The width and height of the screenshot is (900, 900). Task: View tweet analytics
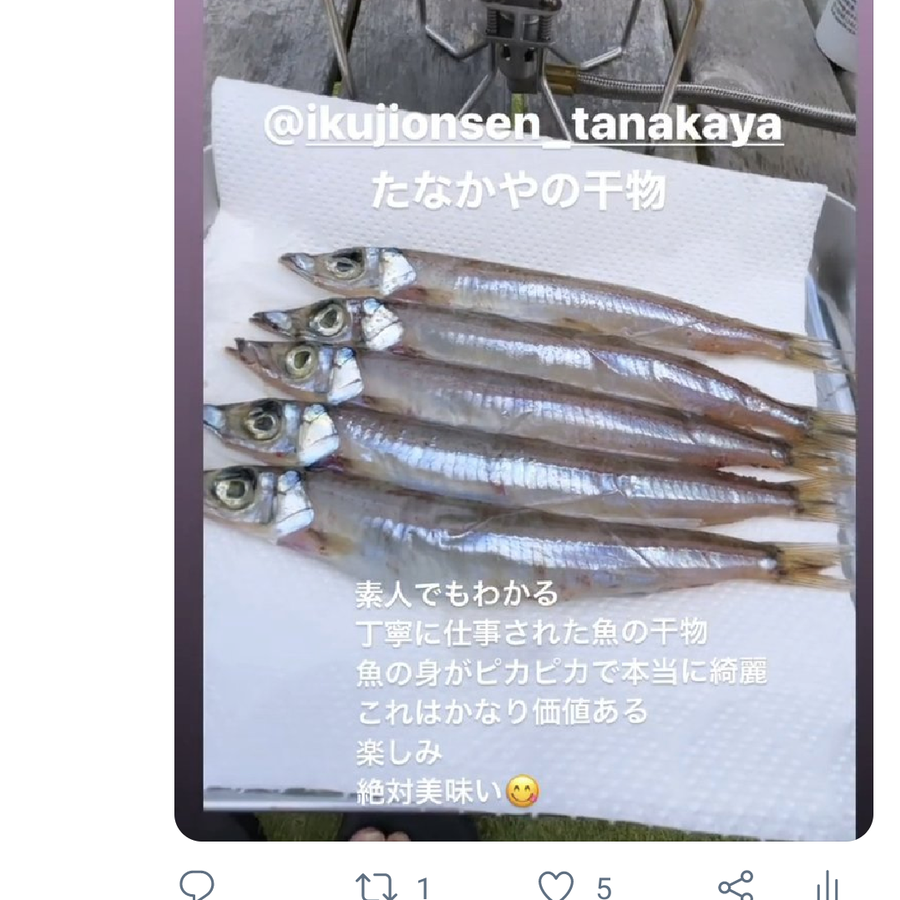pos(826,886)
